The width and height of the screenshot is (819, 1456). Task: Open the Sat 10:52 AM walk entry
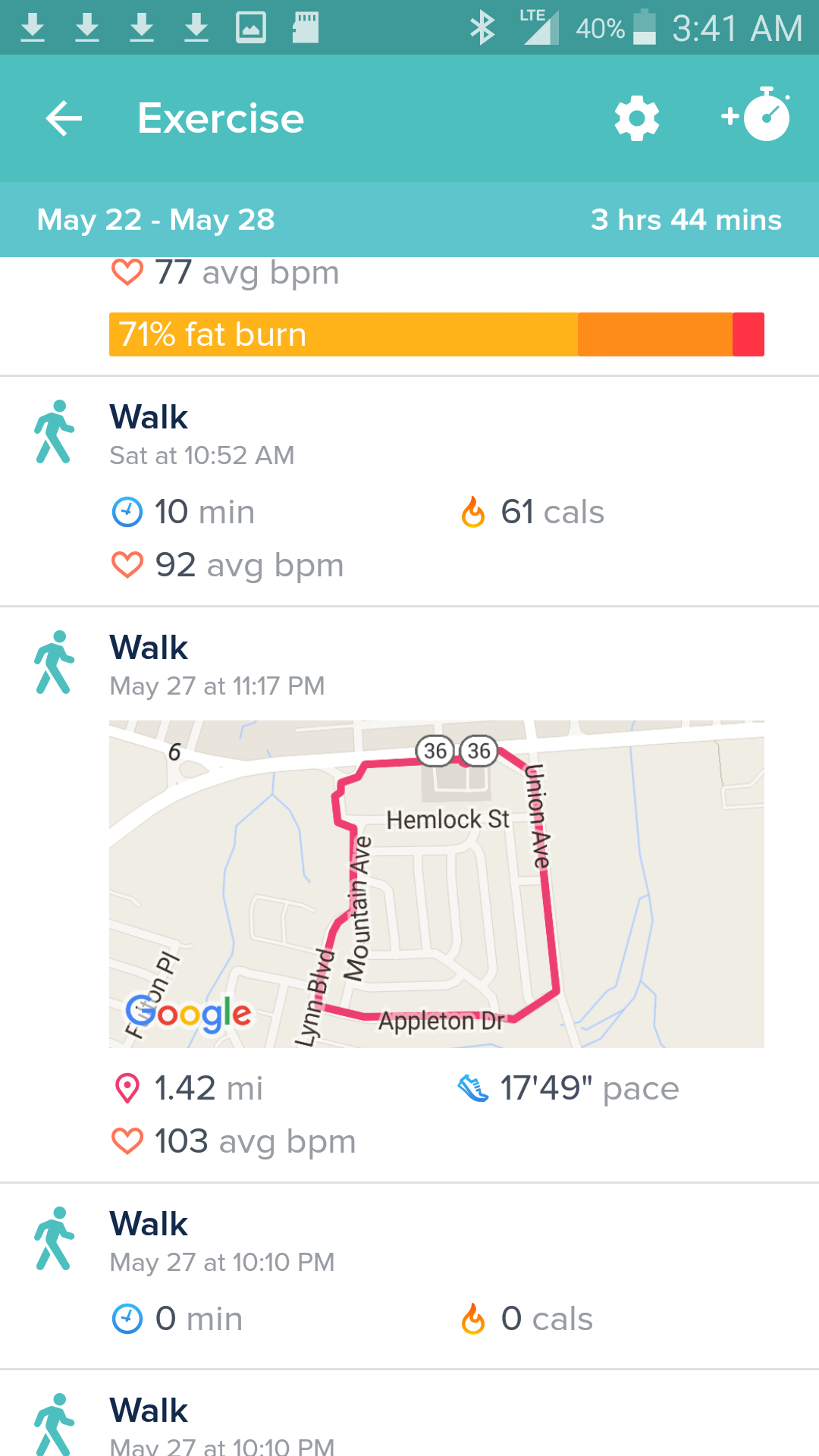[x=409, y=491]
